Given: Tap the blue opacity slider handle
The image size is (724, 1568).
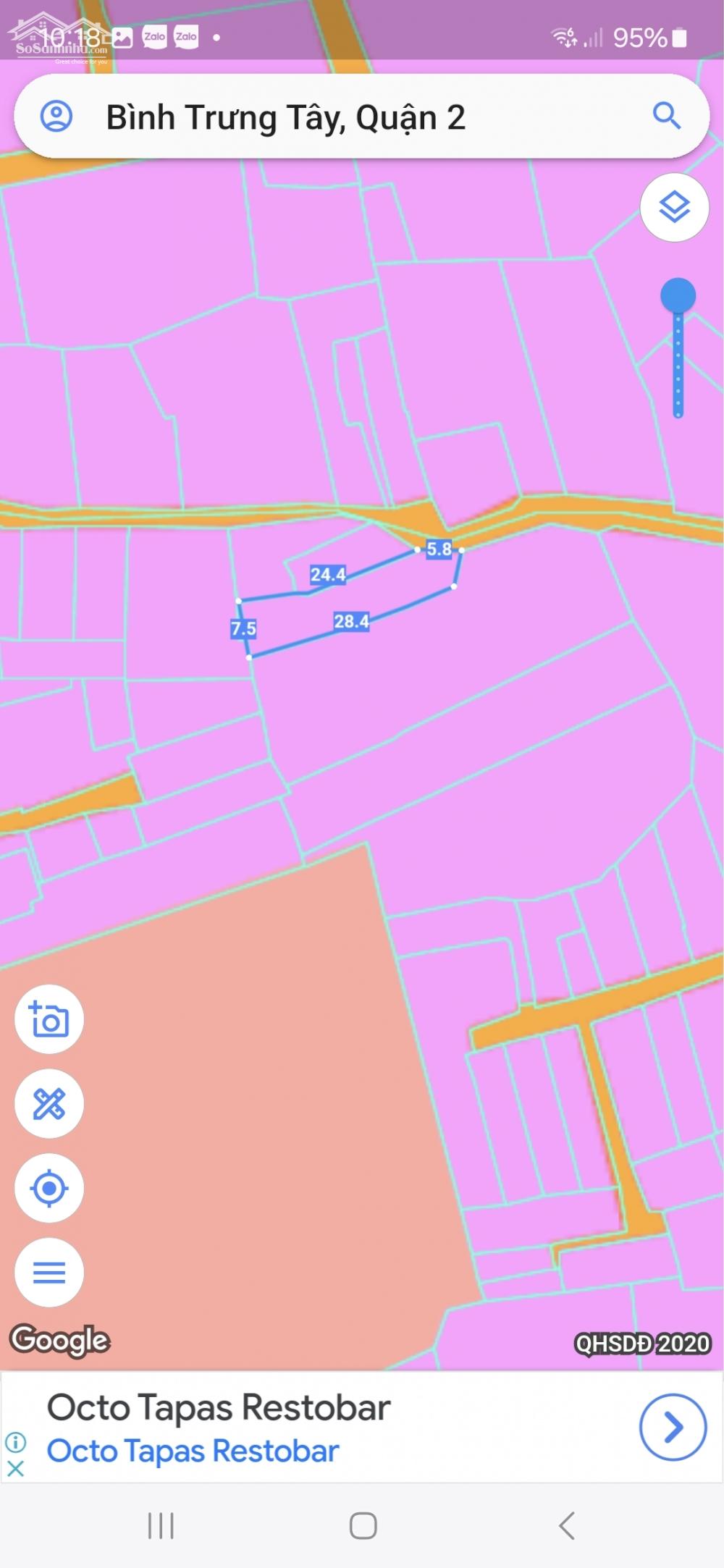Looking at the screenshot, I should click(x=678, y=295).
